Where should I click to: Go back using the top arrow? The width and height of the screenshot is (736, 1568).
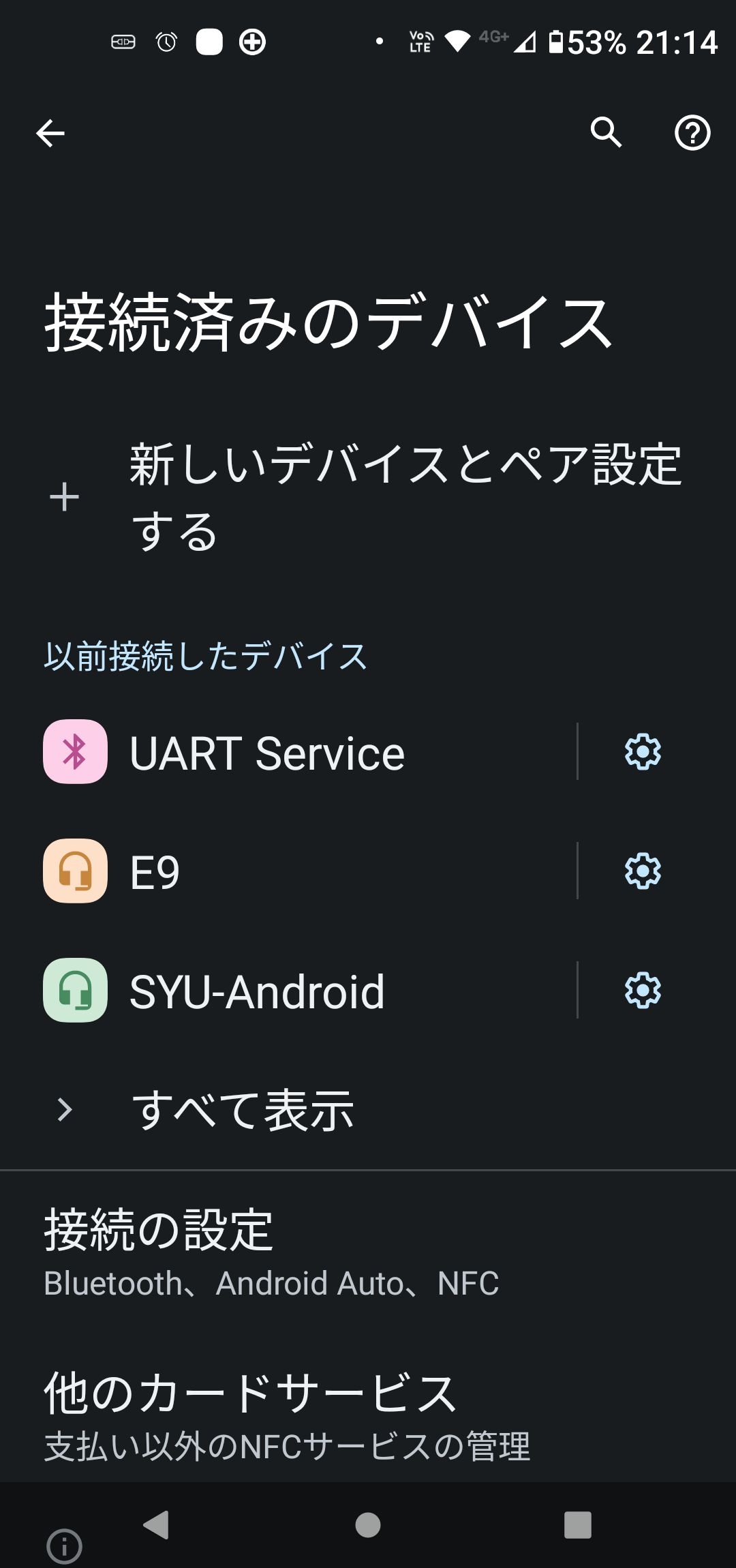click(50, 133)
